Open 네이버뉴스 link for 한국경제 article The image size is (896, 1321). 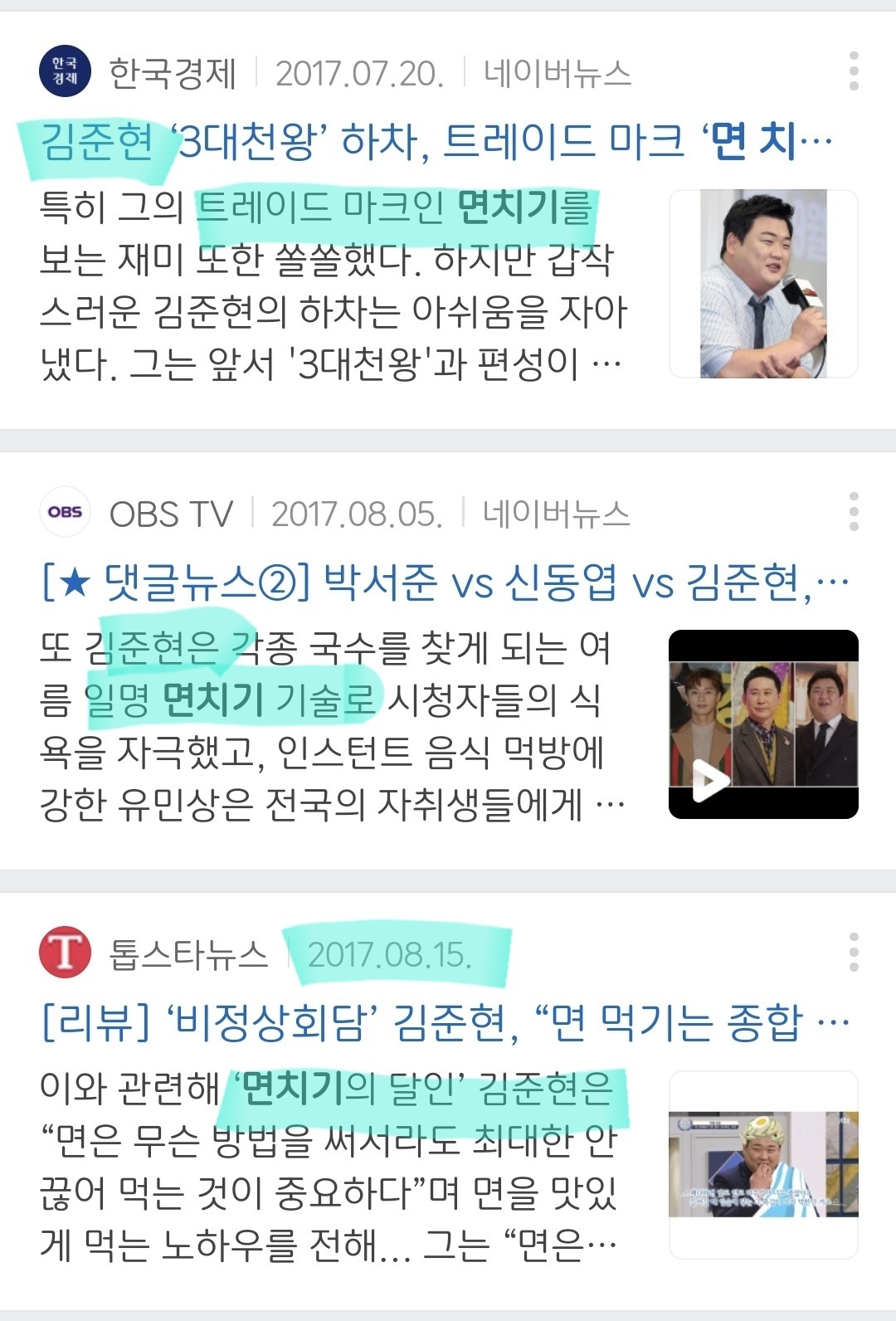click(558, 73)
